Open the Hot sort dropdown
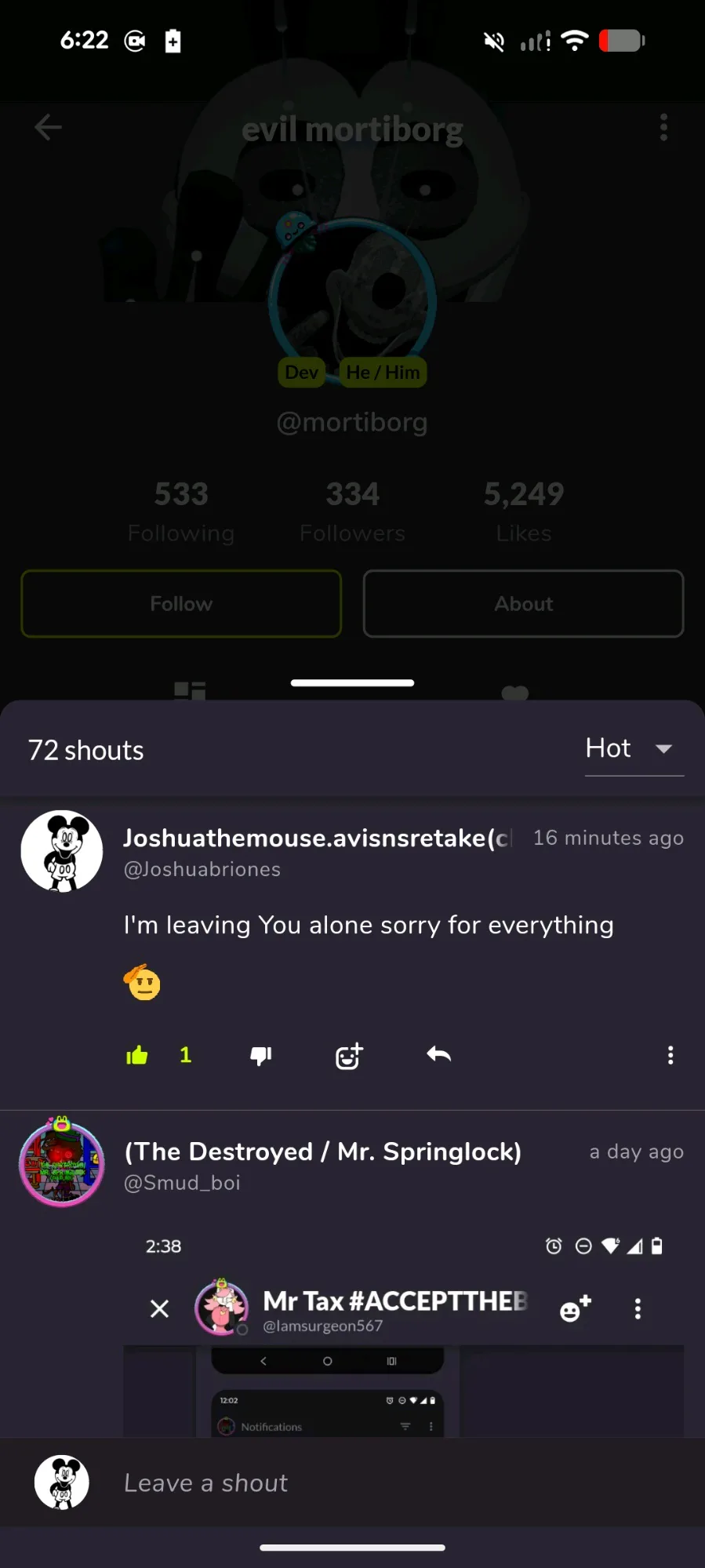Image resolution: width=705 pixels, height=1568 pixels. click(x=634, y=749)
